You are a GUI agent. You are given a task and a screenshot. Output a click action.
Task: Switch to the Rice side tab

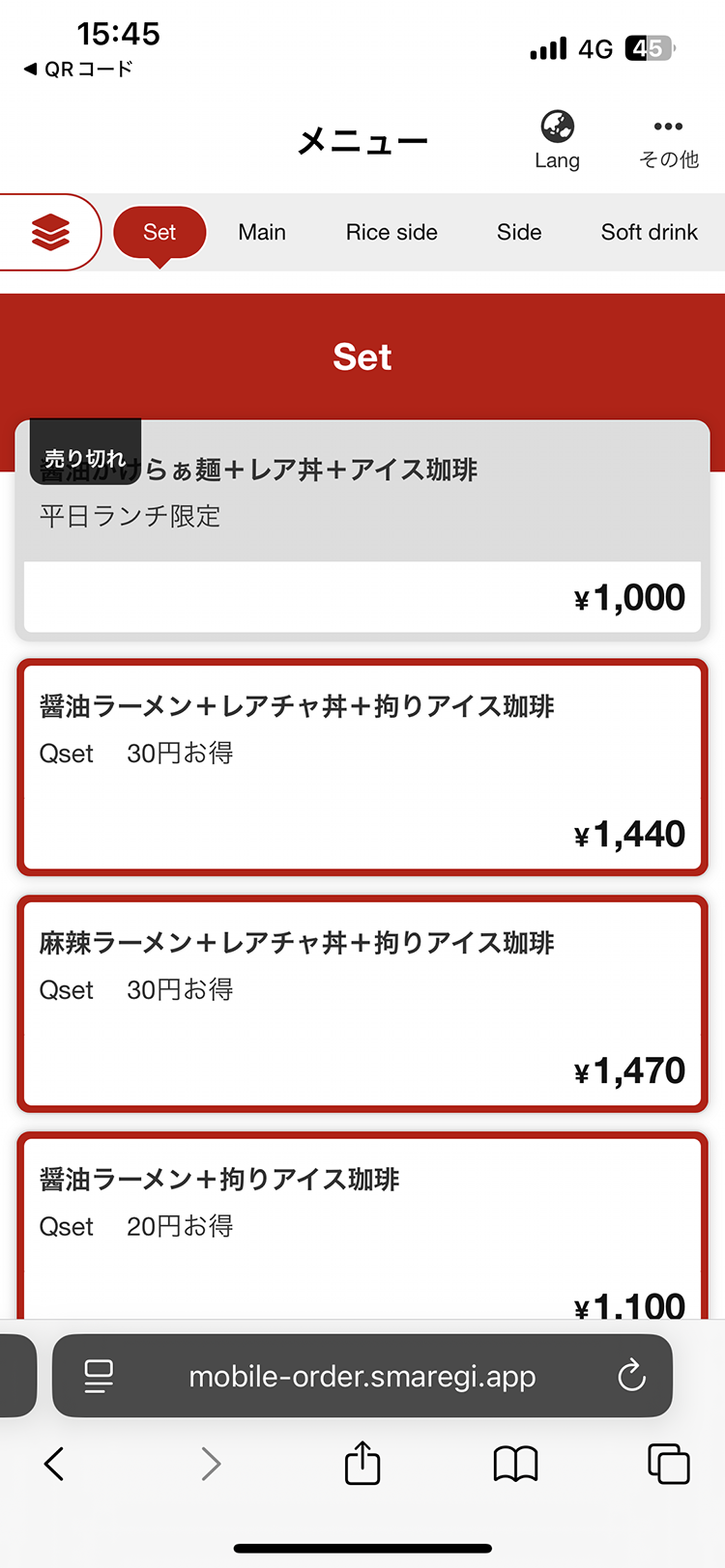coord(391,232)
